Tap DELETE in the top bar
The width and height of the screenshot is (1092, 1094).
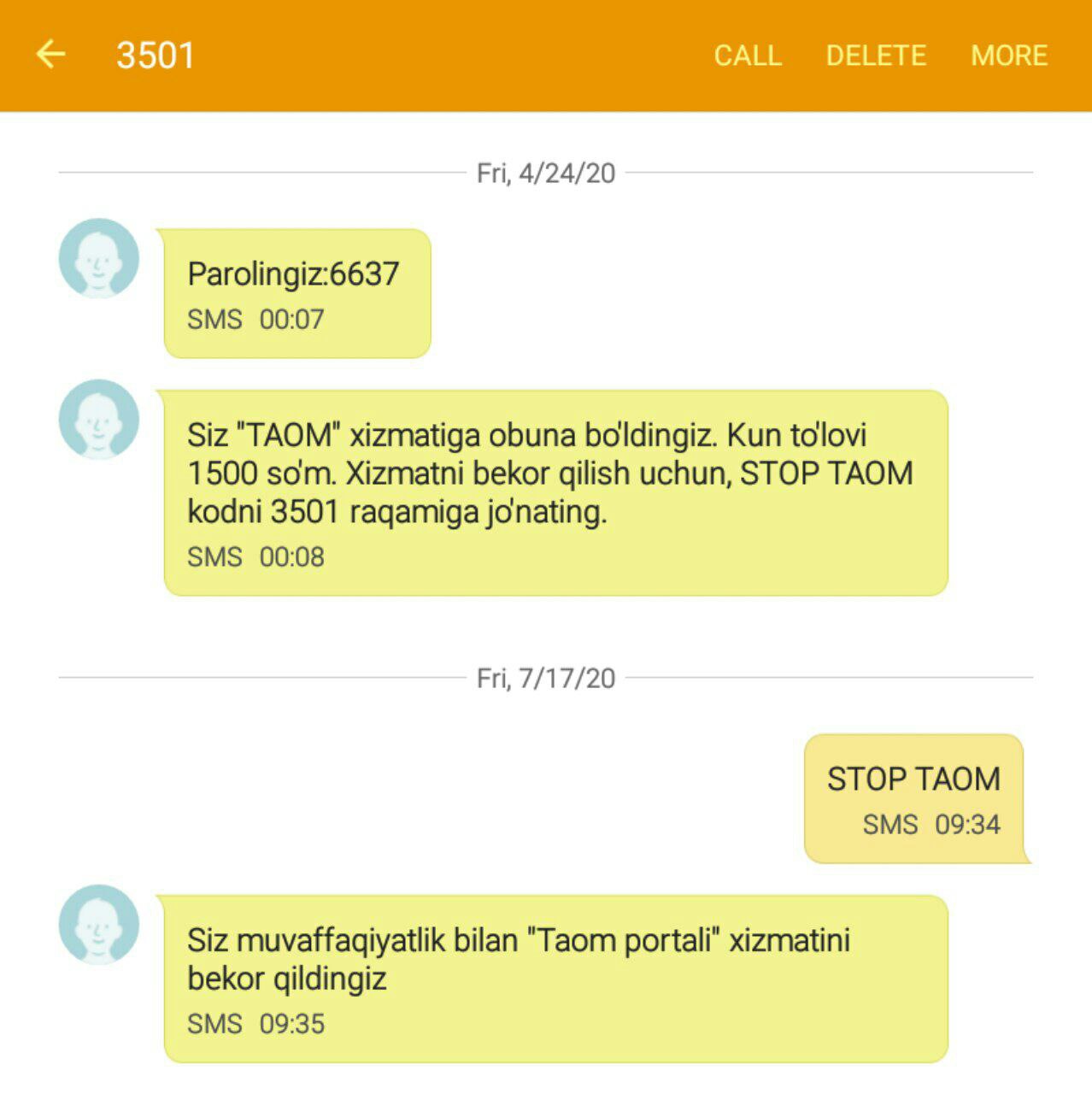click(x=876, y=56)
